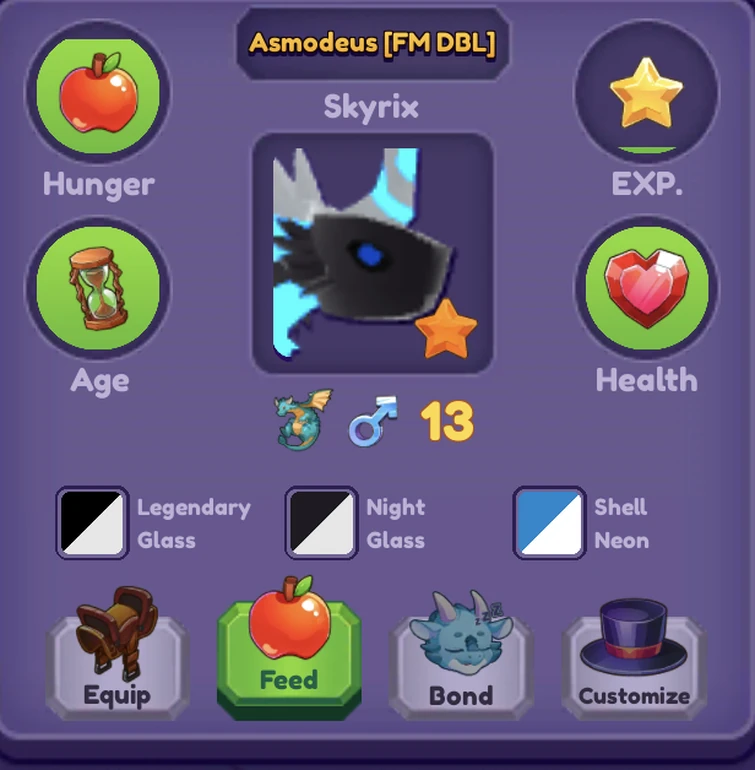This screenshot has height=770, width=755.
Task: Click the Equip button
Action: [117, 660]
